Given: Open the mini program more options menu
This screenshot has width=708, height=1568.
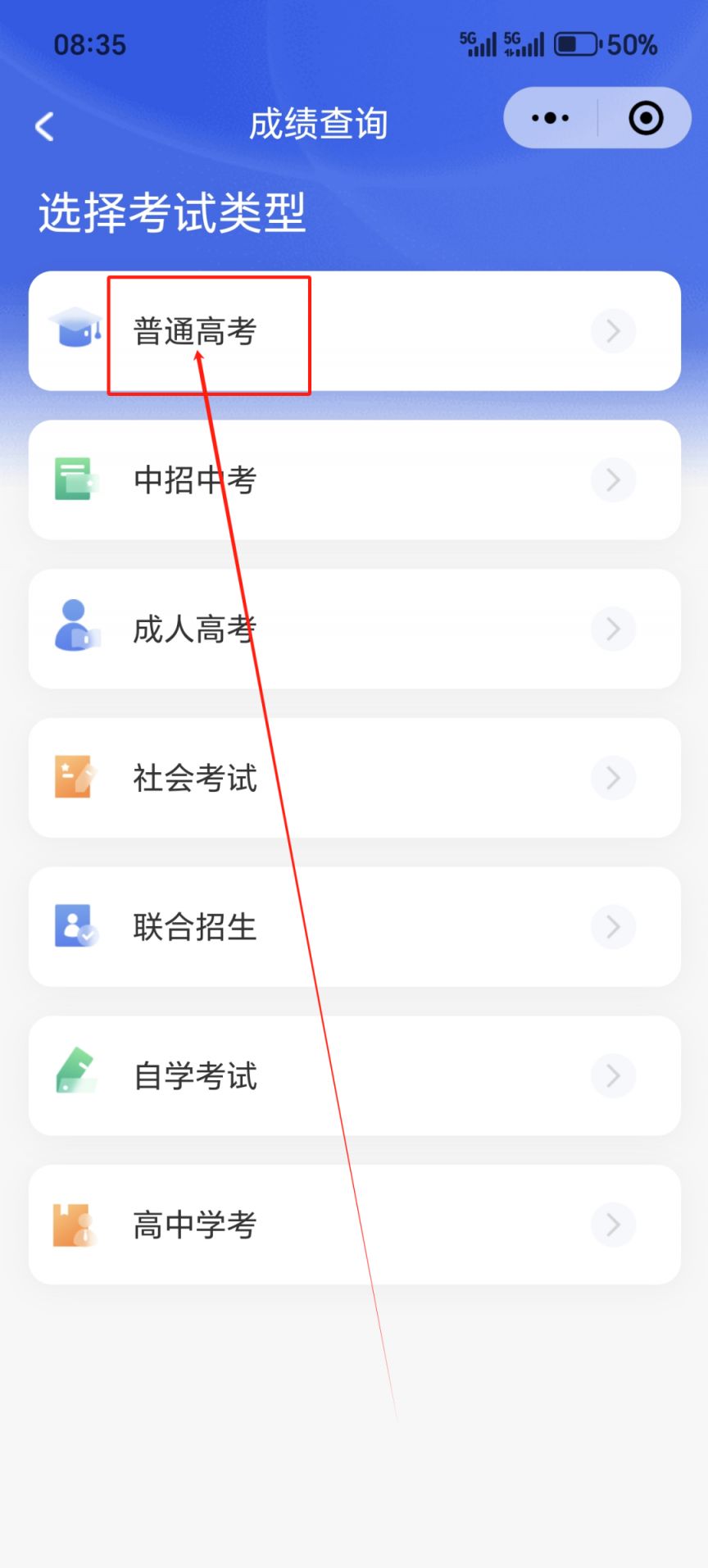Looking at the screenshot, I should pyautogui.click(x=551, y=118).
